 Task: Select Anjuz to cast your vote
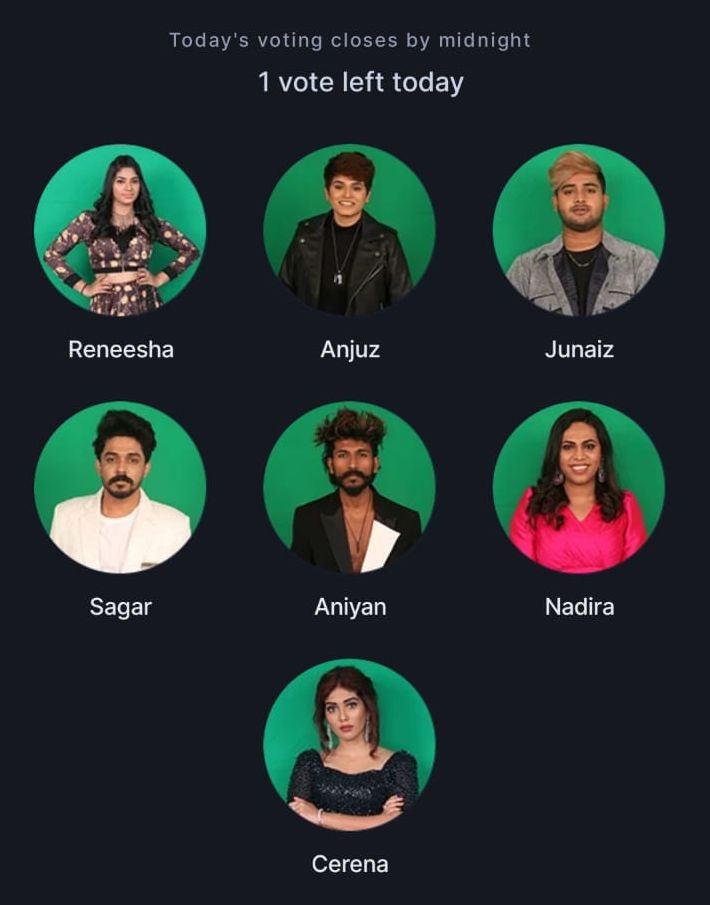tap(349, 230)
